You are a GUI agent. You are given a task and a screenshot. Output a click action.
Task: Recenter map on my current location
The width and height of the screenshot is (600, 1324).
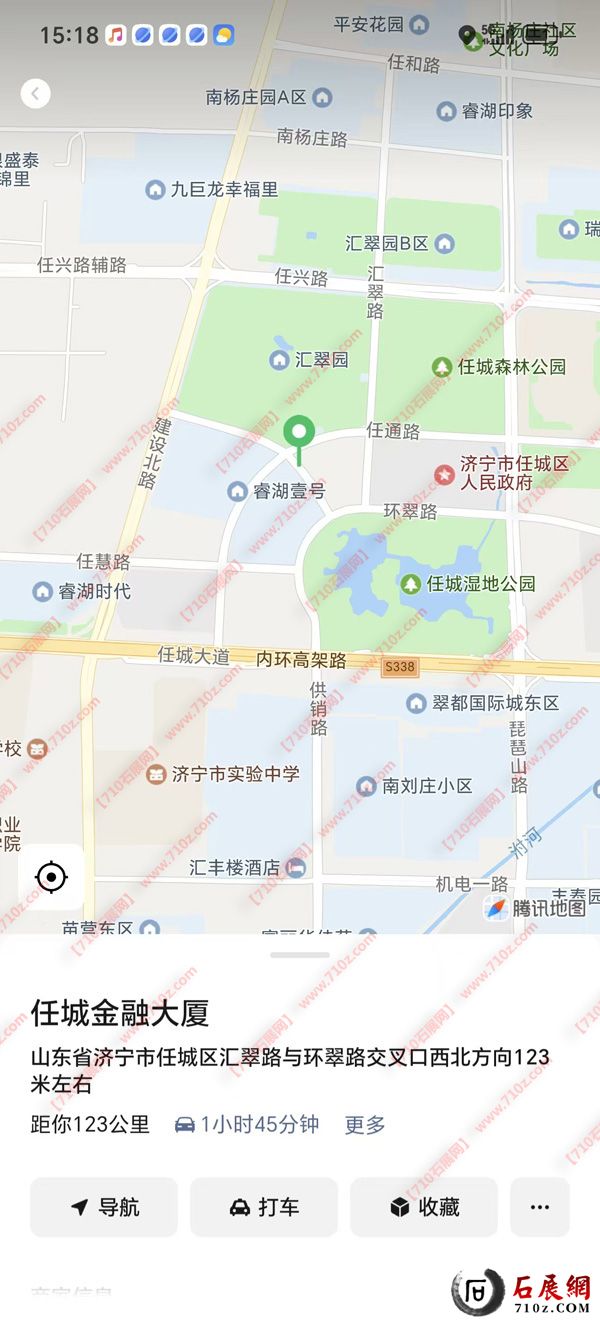[51, 878]
